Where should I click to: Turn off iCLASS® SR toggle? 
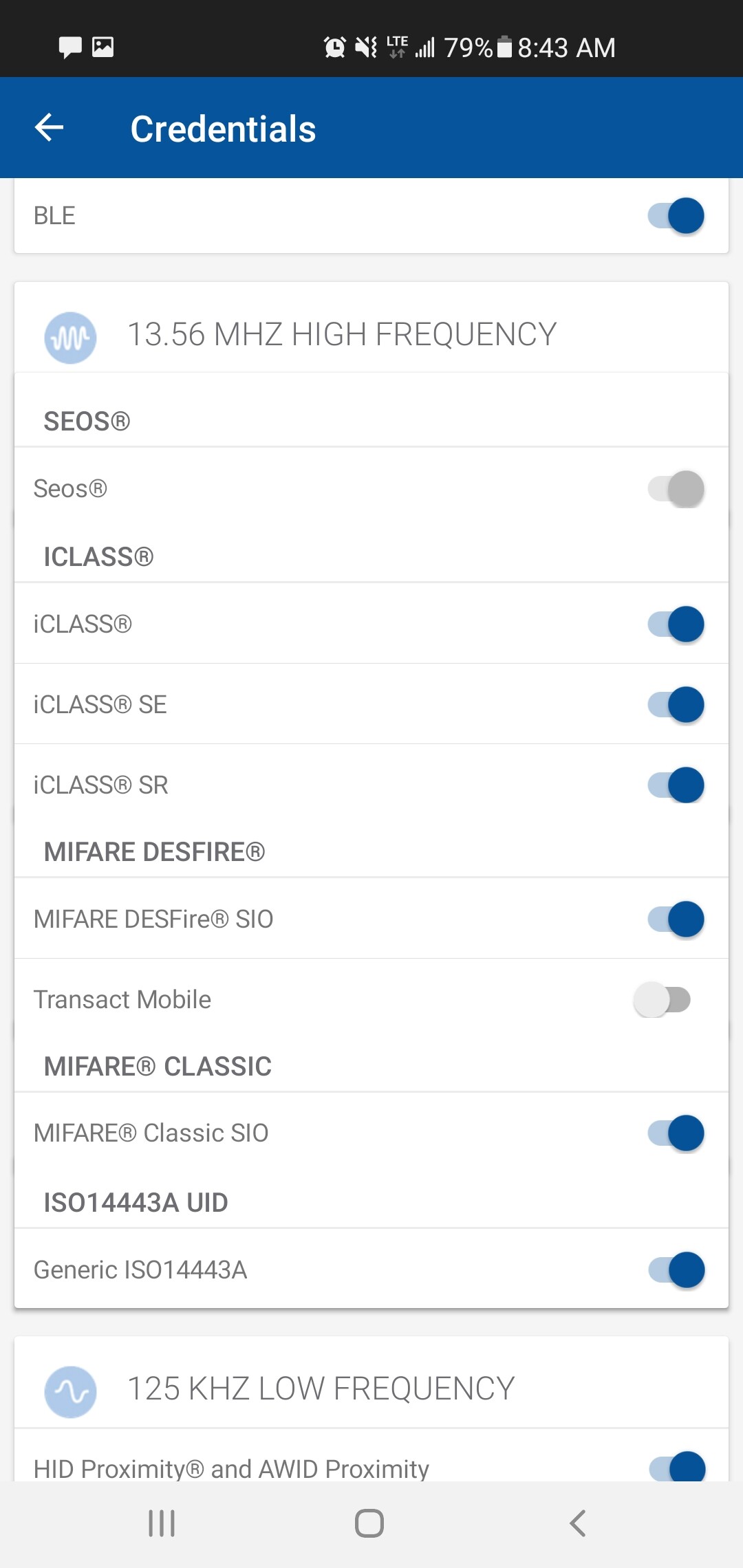pos(676,785)
